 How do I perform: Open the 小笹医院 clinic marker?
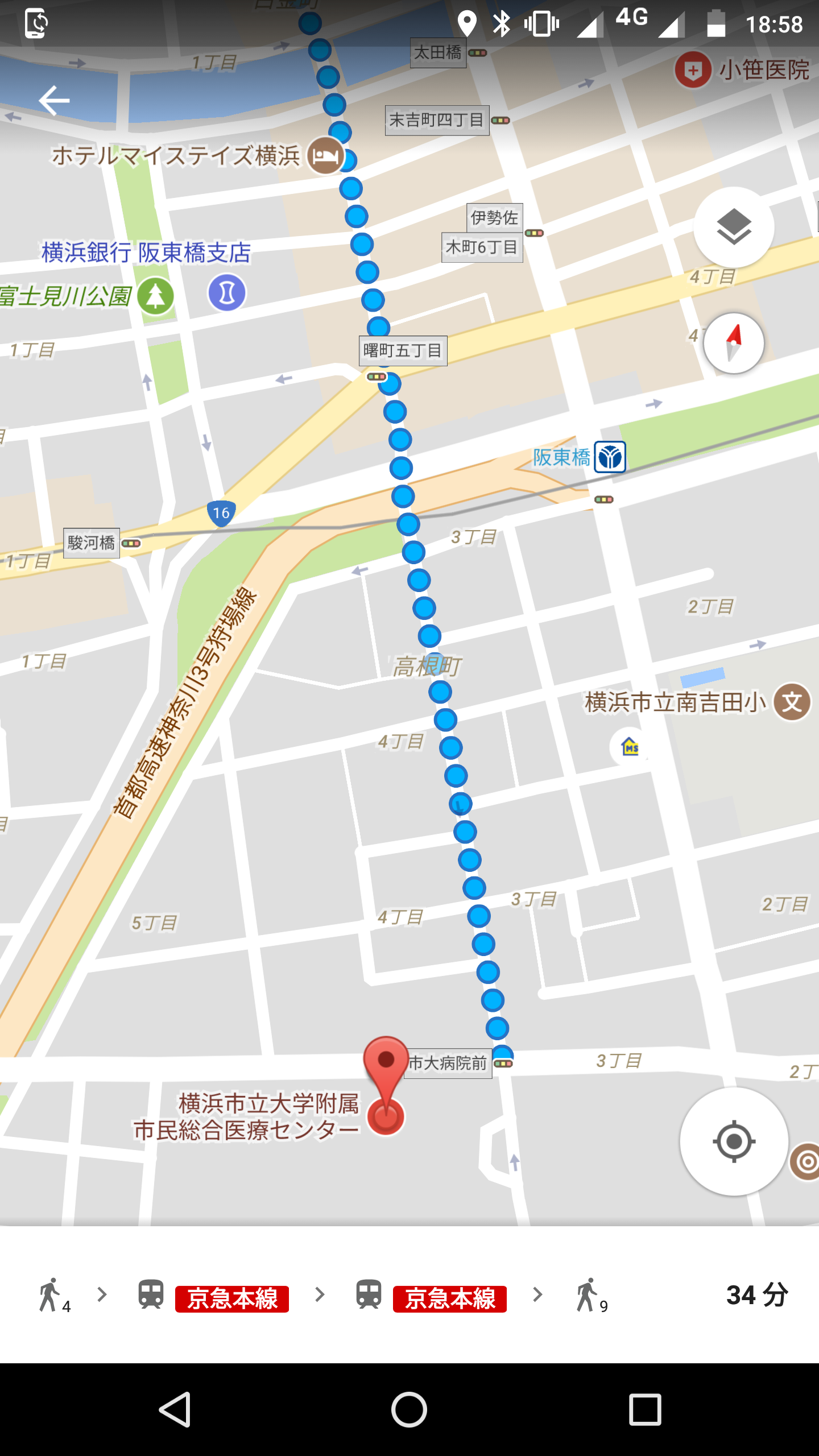(x=693, y=70)
